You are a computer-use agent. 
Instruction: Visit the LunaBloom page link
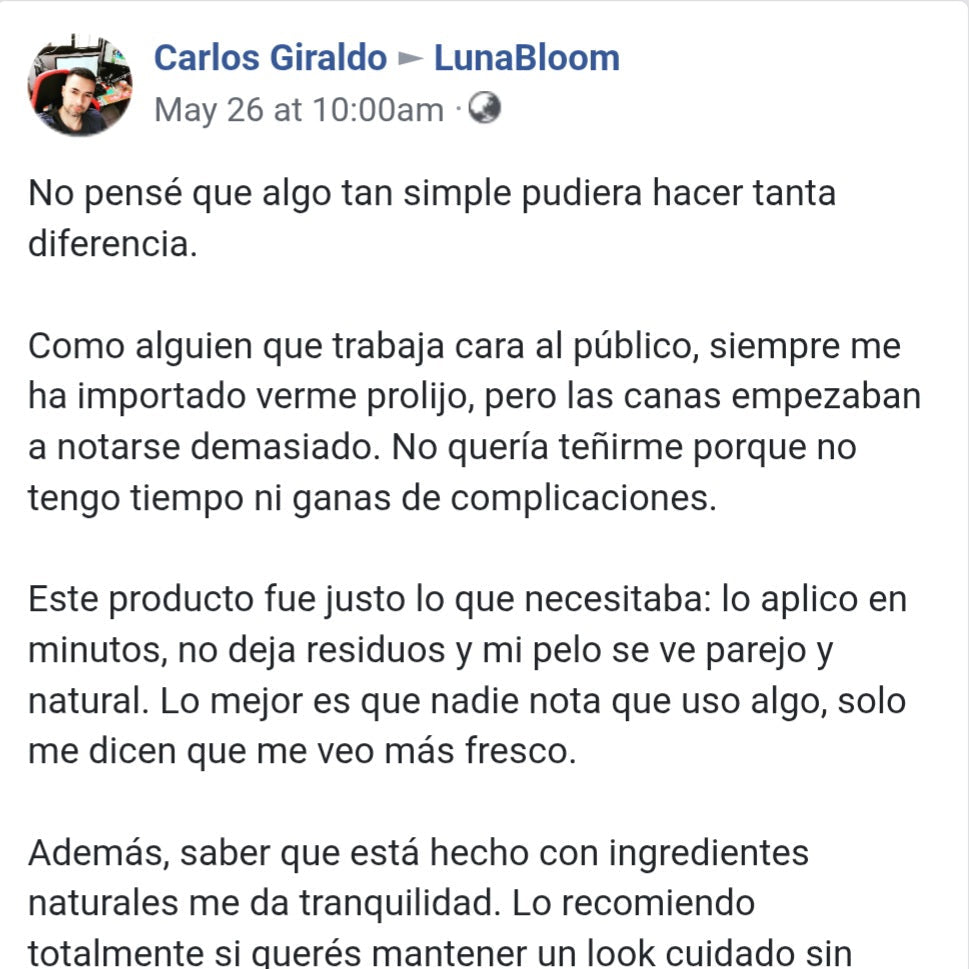(526, 58)
